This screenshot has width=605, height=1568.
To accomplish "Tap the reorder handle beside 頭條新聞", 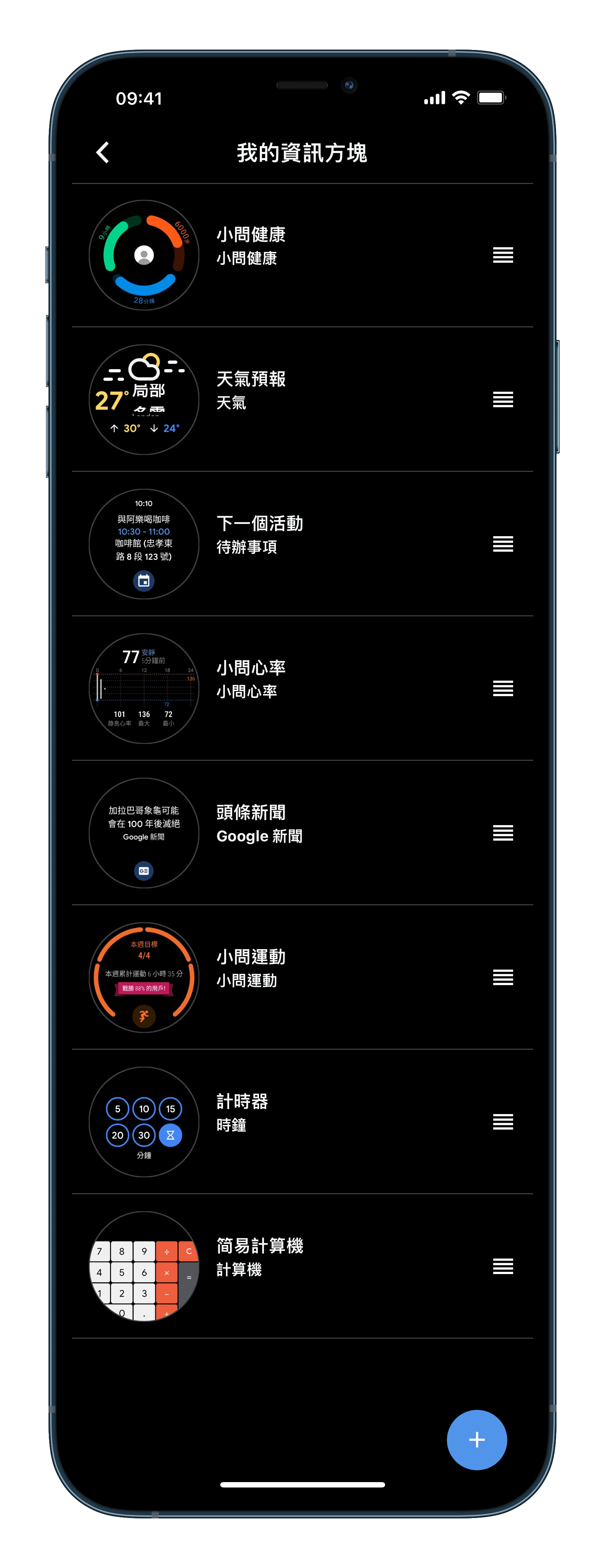I will point(503,833).
